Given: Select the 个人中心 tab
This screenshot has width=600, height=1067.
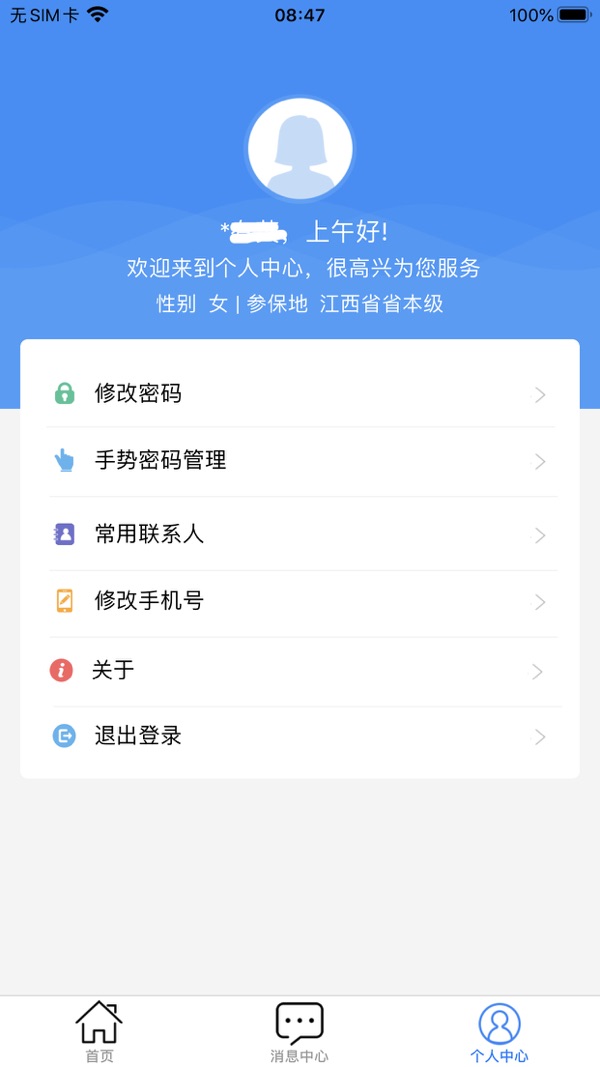Looking at the screenshot, I should point(499,1031).
